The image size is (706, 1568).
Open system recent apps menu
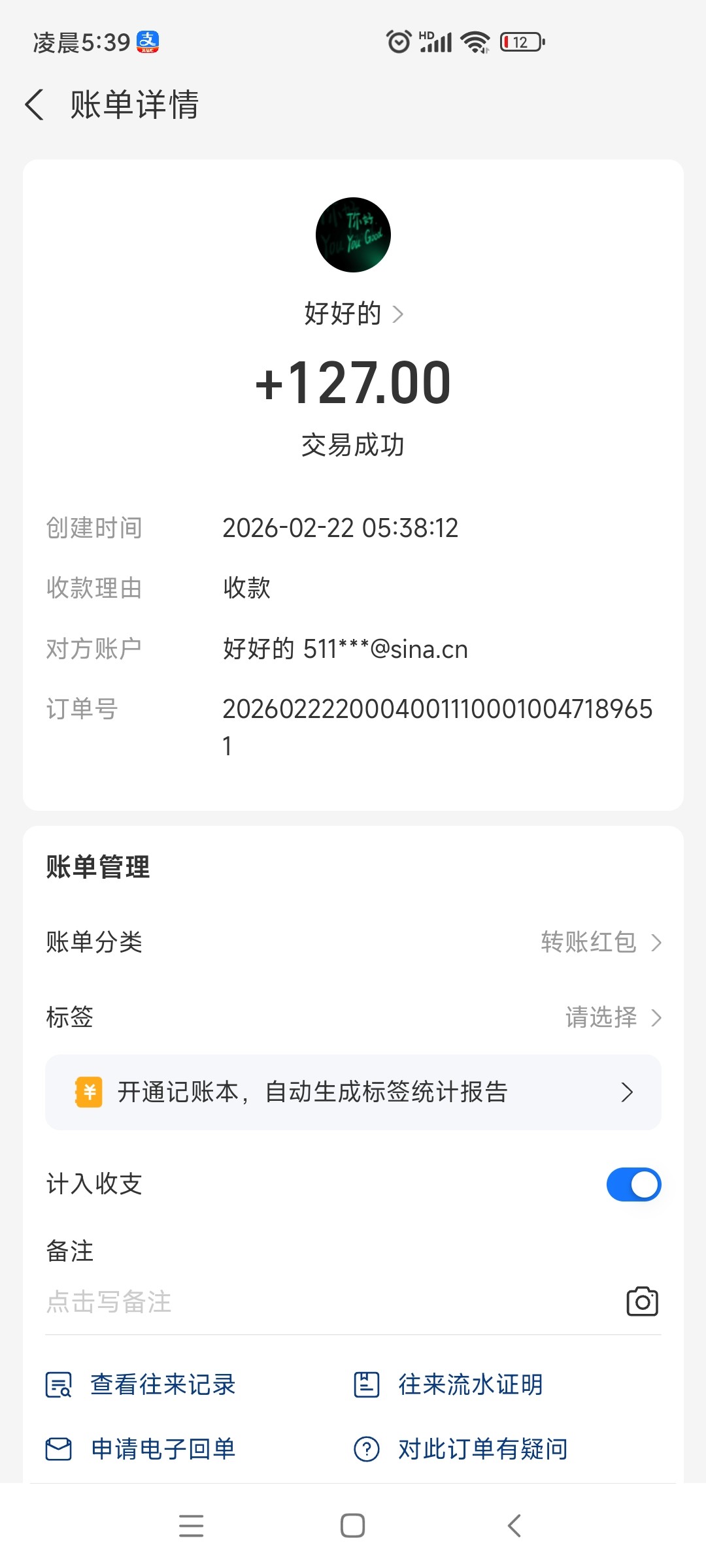[x=191, y=1526]
